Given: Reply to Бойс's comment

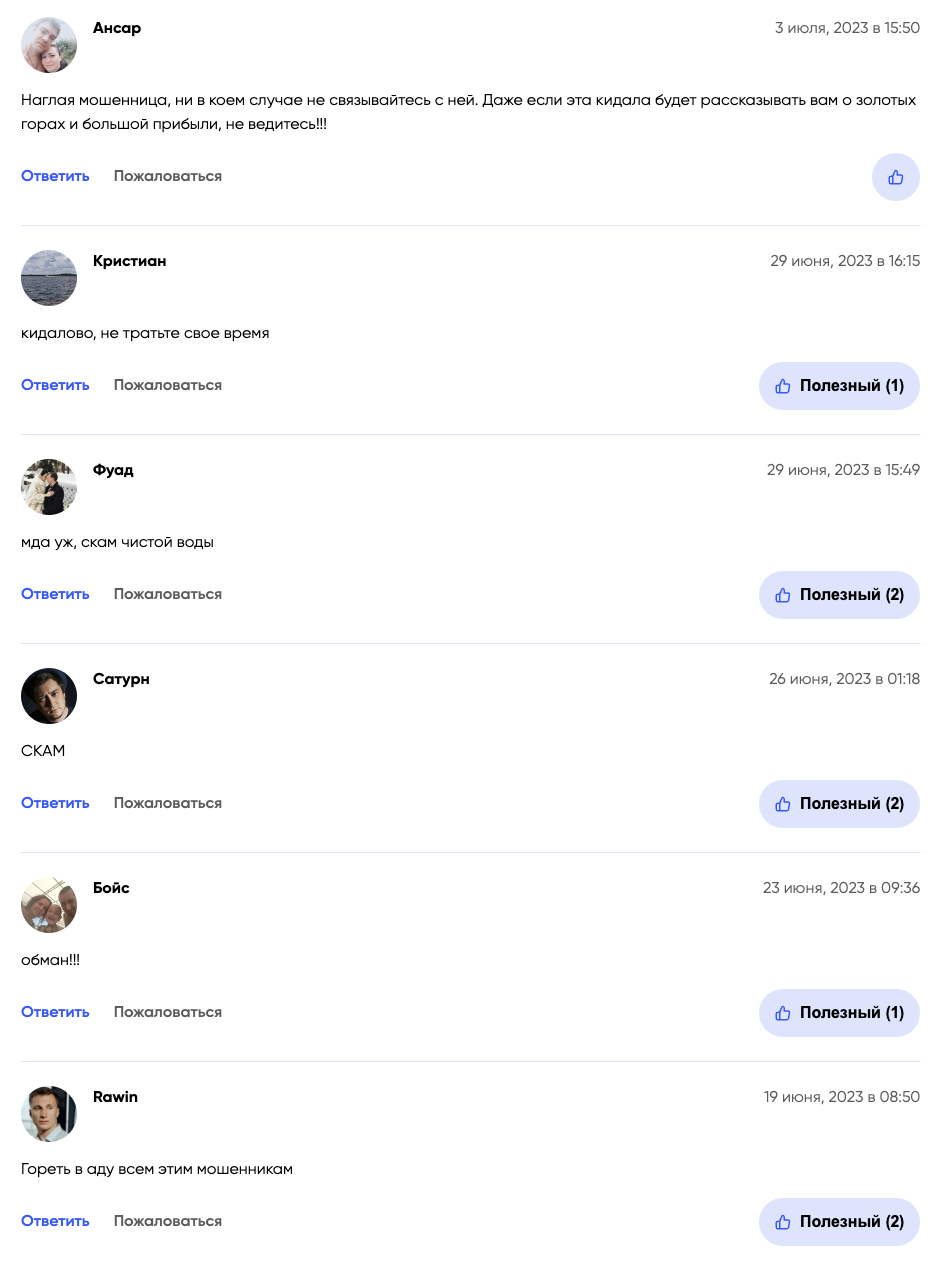Looking at the screenshot, I should (55, 1012).
